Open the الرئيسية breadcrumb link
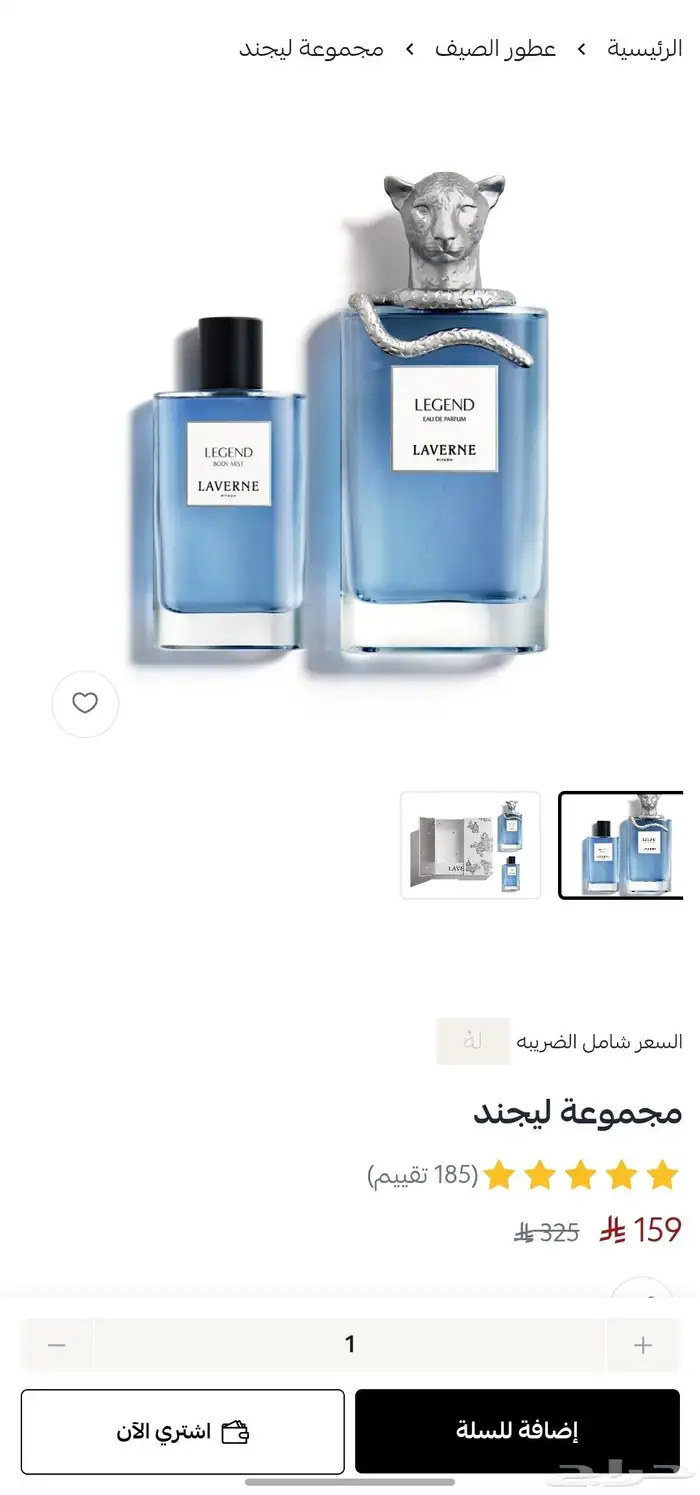Screen dimensions: 700x1495 645,48
